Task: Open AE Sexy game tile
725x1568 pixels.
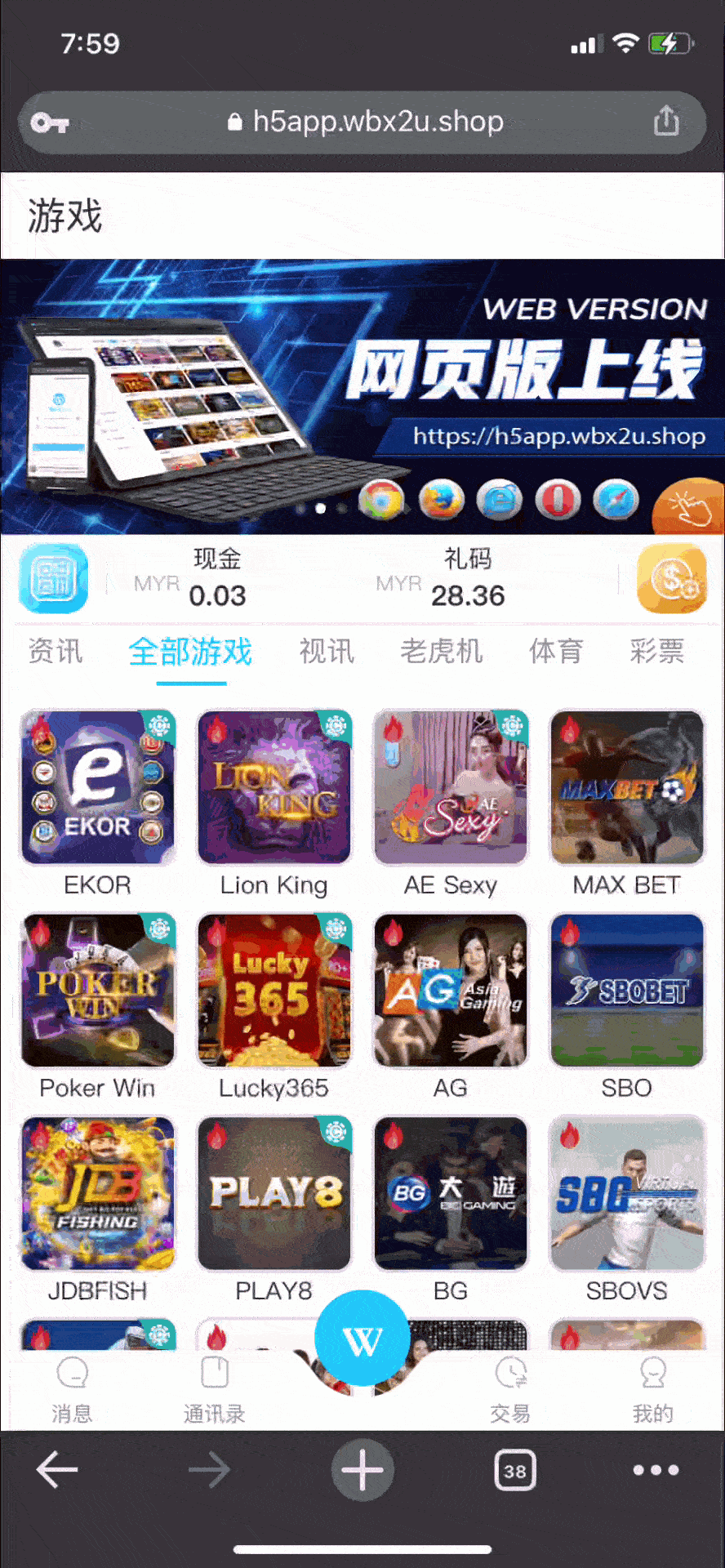Action: 451,787
